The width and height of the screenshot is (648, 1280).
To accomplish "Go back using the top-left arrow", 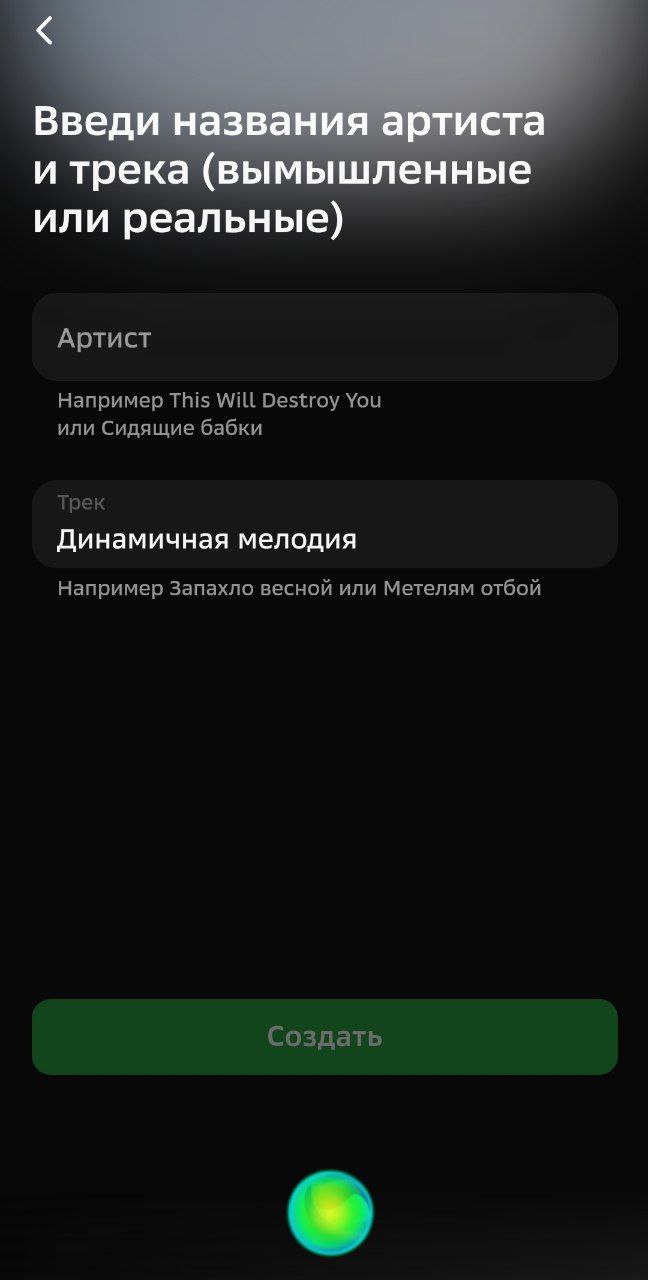I will [44, 31].
